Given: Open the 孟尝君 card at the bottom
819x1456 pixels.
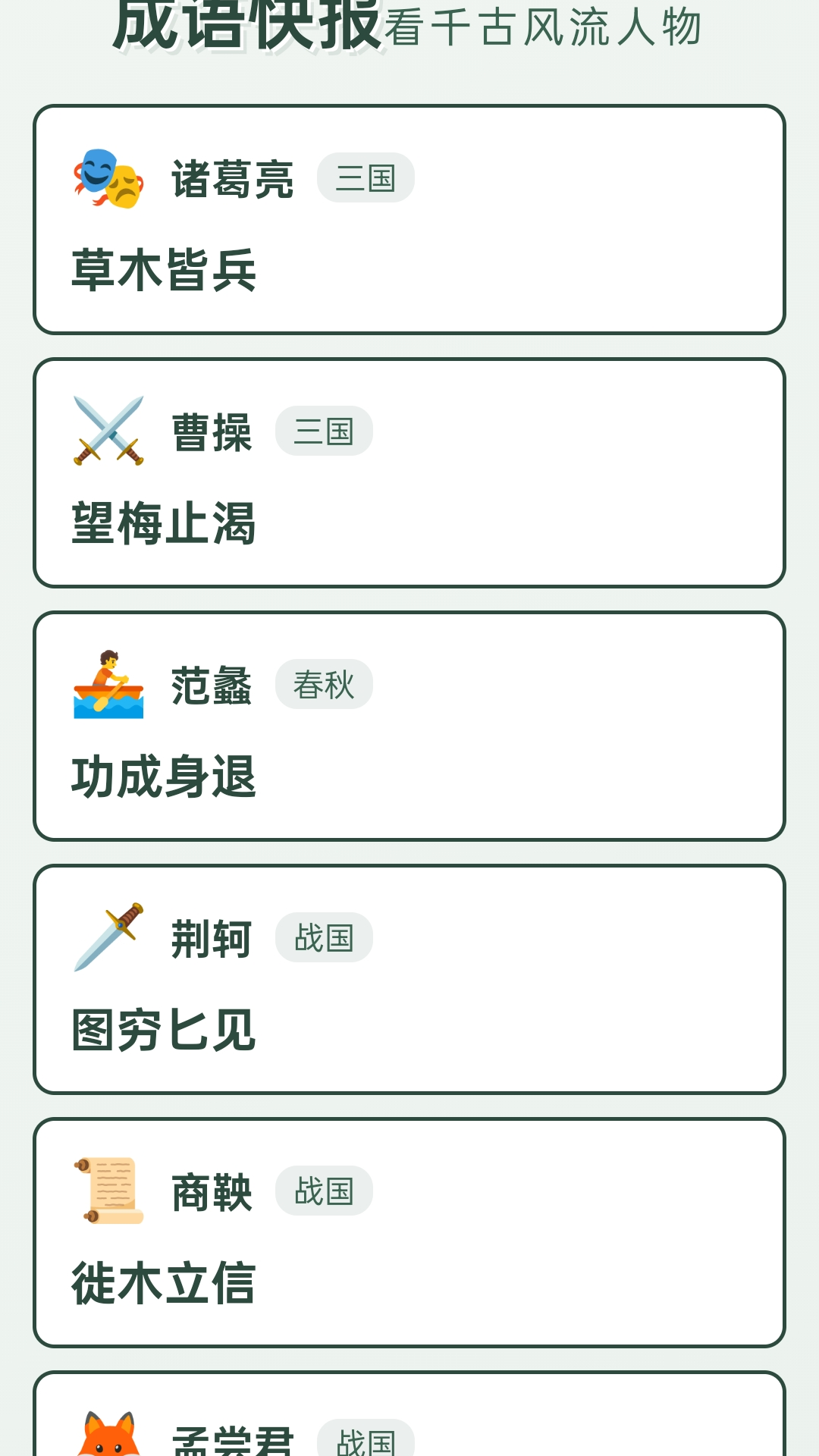Looking at the screenshot, I should coord(409,1426).
